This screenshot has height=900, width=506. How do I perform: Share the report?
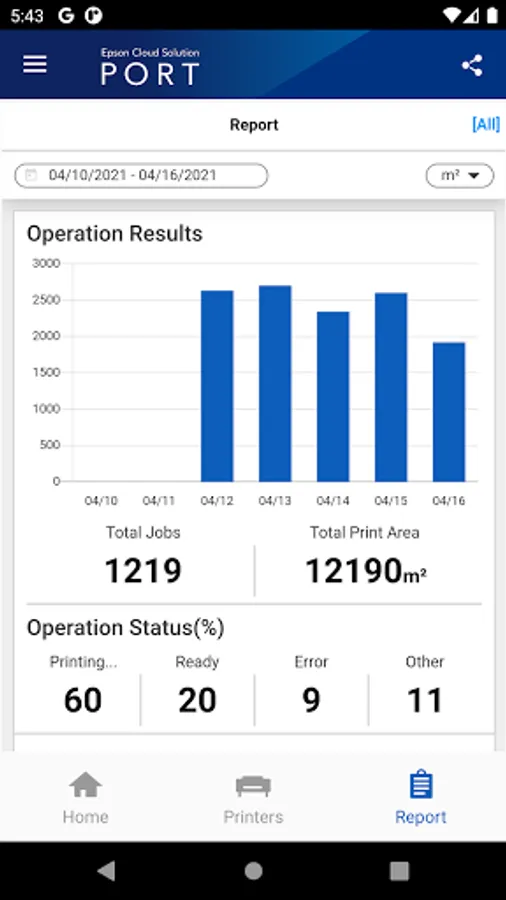click(472, 65)
